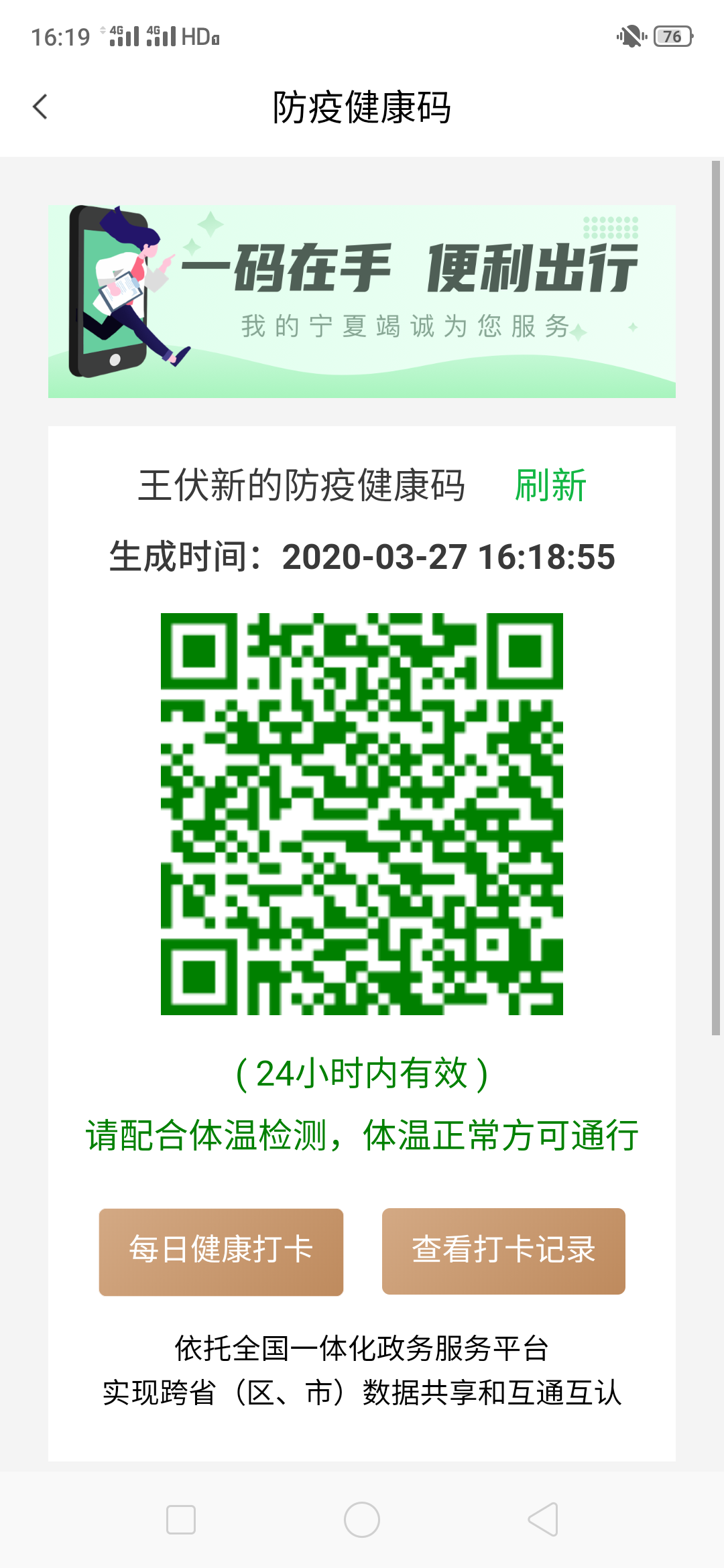Go back from the 防疫健康码 page
Screen dimensions: 724x1568
(x=40, y=107)
